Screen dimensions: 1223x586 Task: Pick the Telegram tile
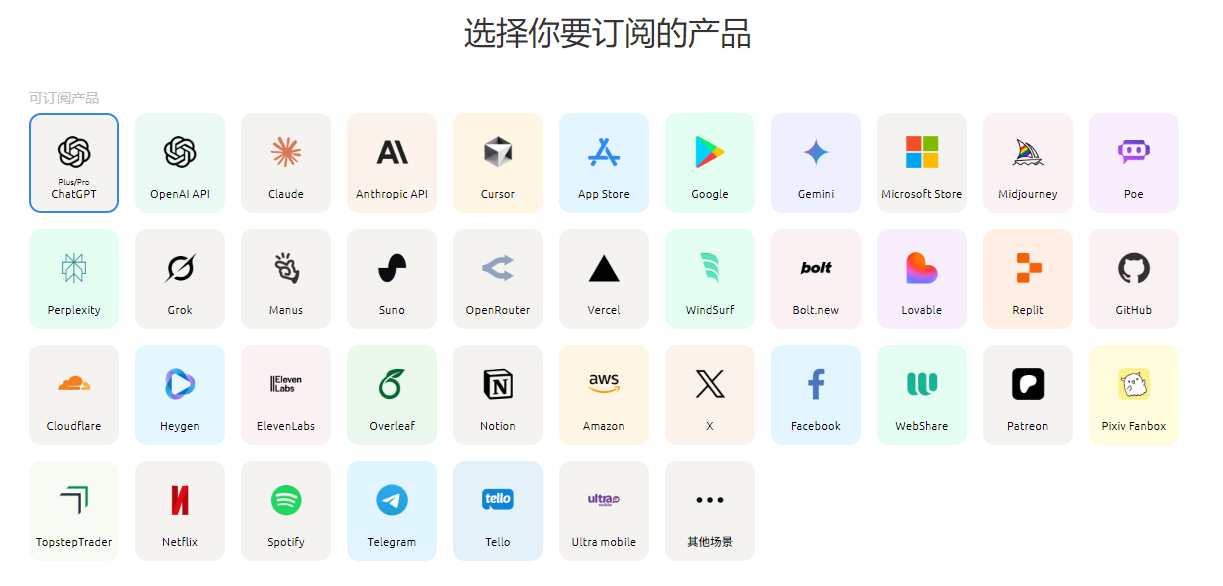(392, 511)
